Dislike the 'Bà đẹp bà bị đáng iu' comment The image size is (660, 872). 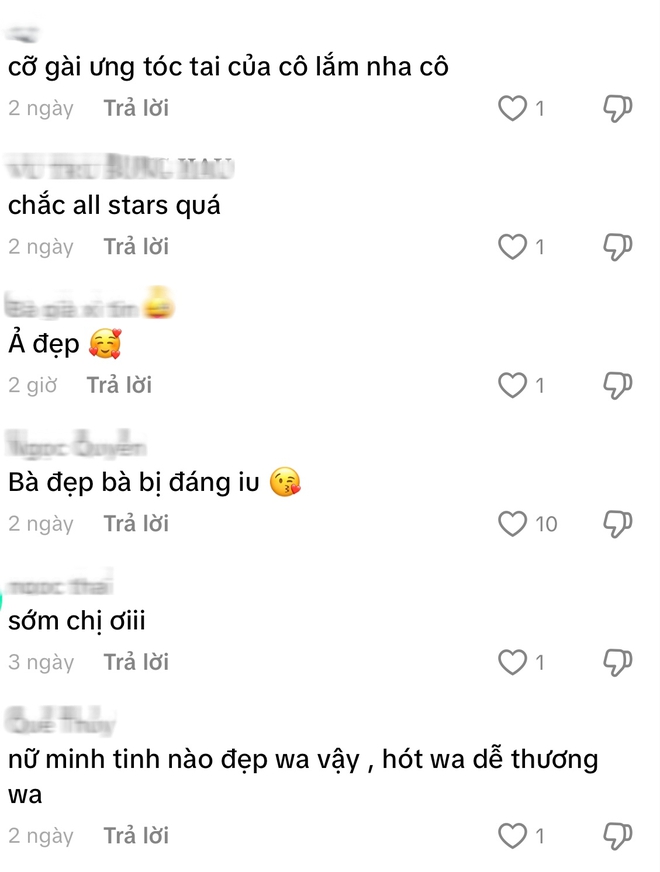point(618,524)
